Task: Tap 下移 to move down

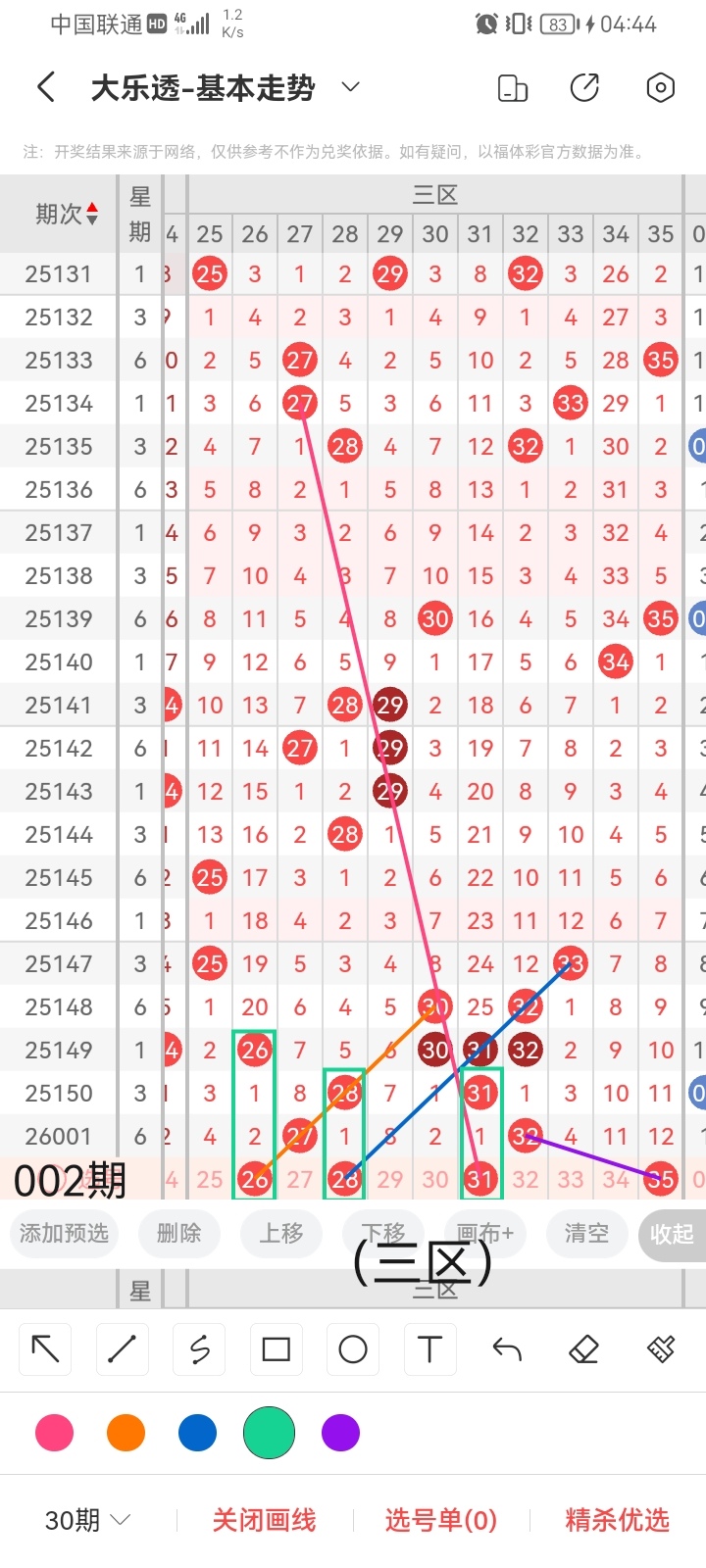Action: click(383, 1233)
